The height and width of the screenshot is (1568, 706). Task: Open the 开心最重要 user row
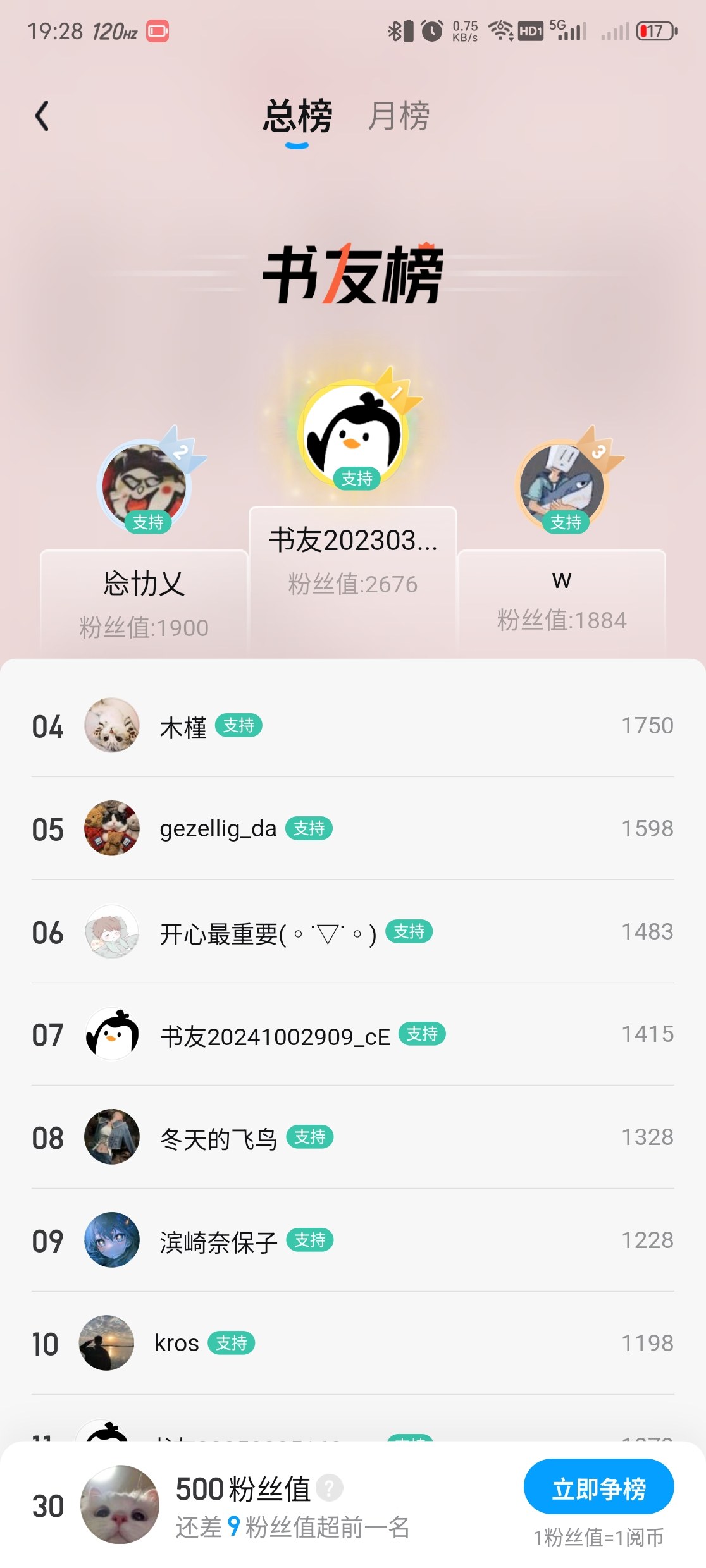(353, 931)
